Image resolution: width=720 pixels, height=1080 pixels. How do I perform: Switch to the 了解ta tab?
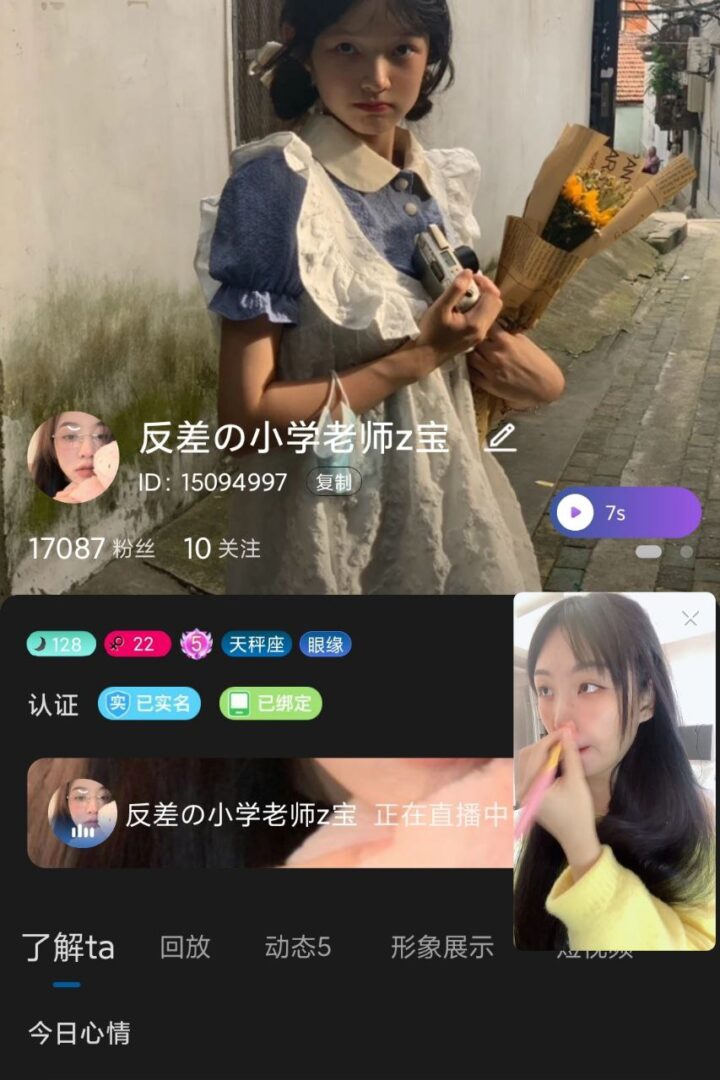click(68, 947)
